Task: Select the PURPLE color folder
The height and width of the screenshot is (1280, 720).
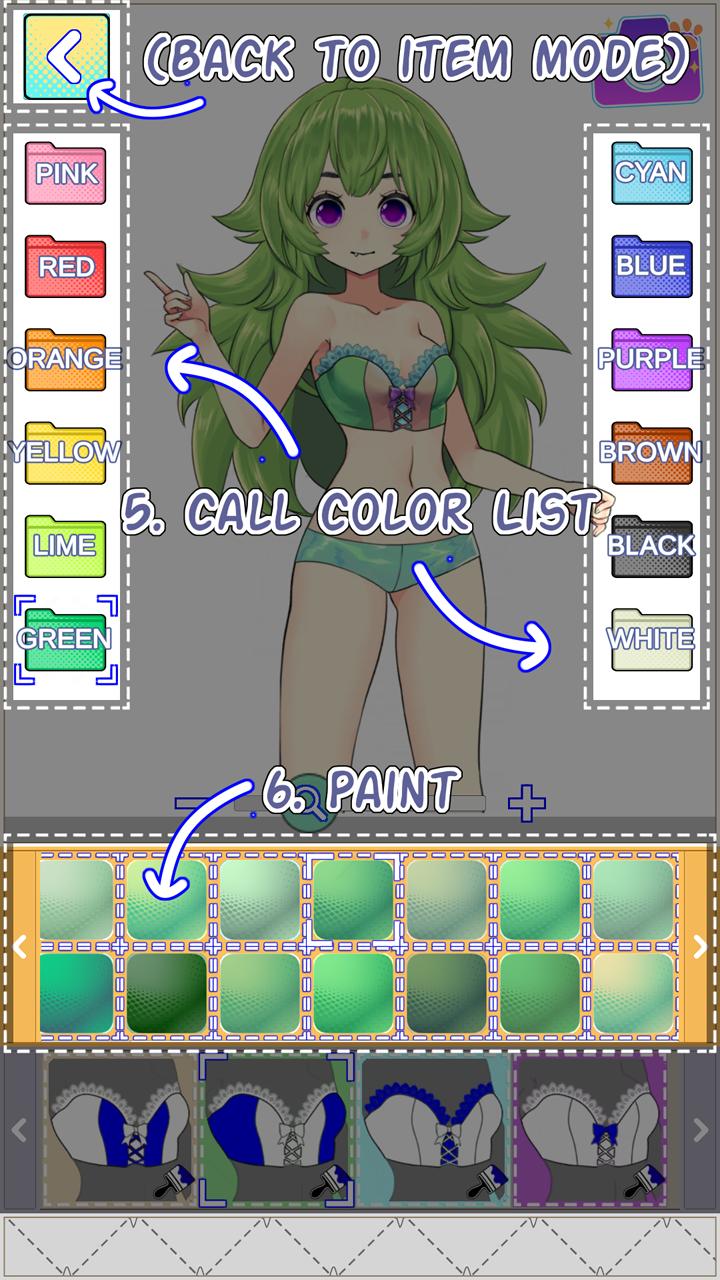Action: (x=652, y=359)
